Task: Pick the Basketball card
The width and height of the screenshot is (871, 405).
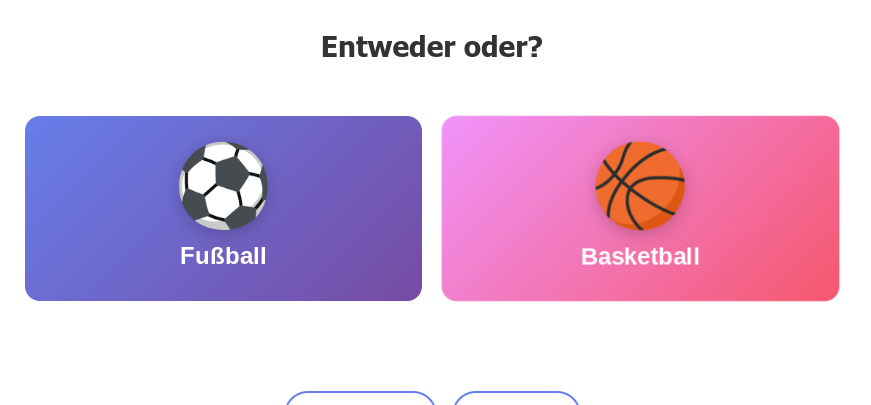Action: tap(640, 208)
